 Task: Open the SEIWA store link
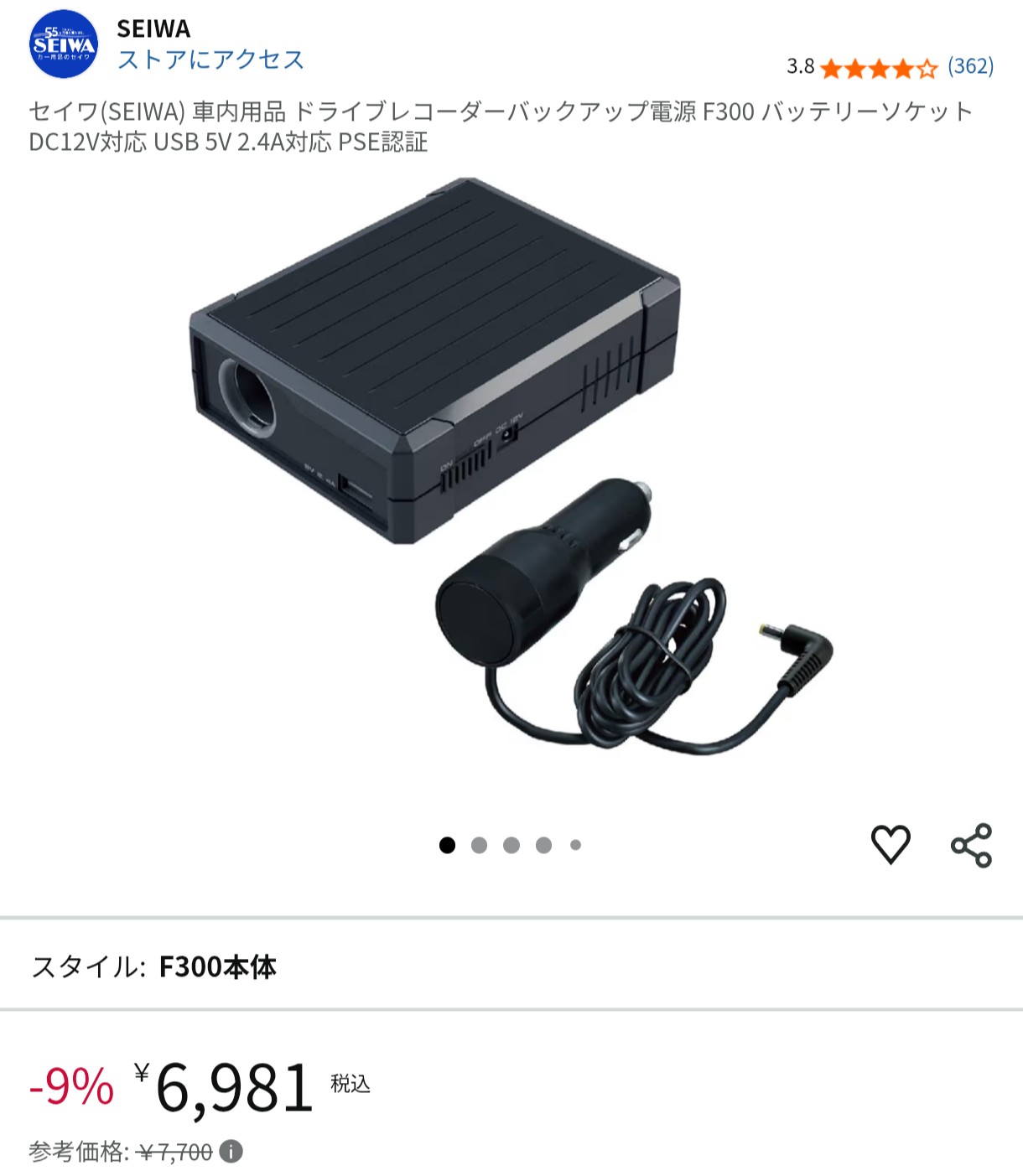tap(210, 60)
